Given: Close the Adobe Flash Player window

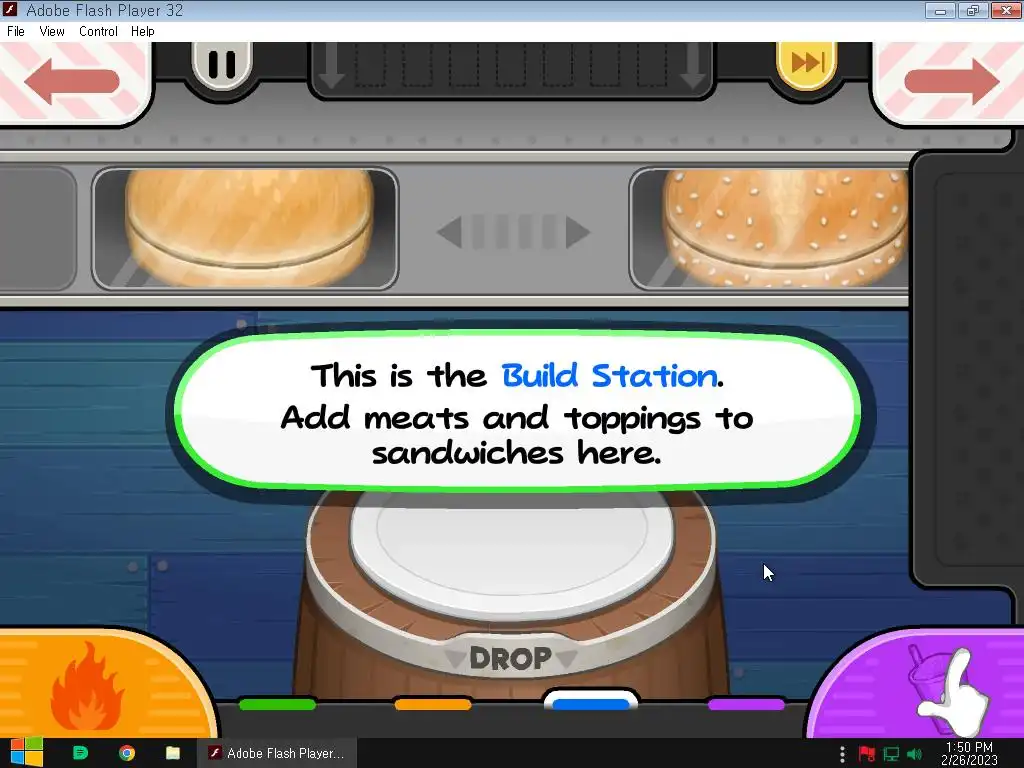Looking at the screenshot, I should pos(1003,10).
